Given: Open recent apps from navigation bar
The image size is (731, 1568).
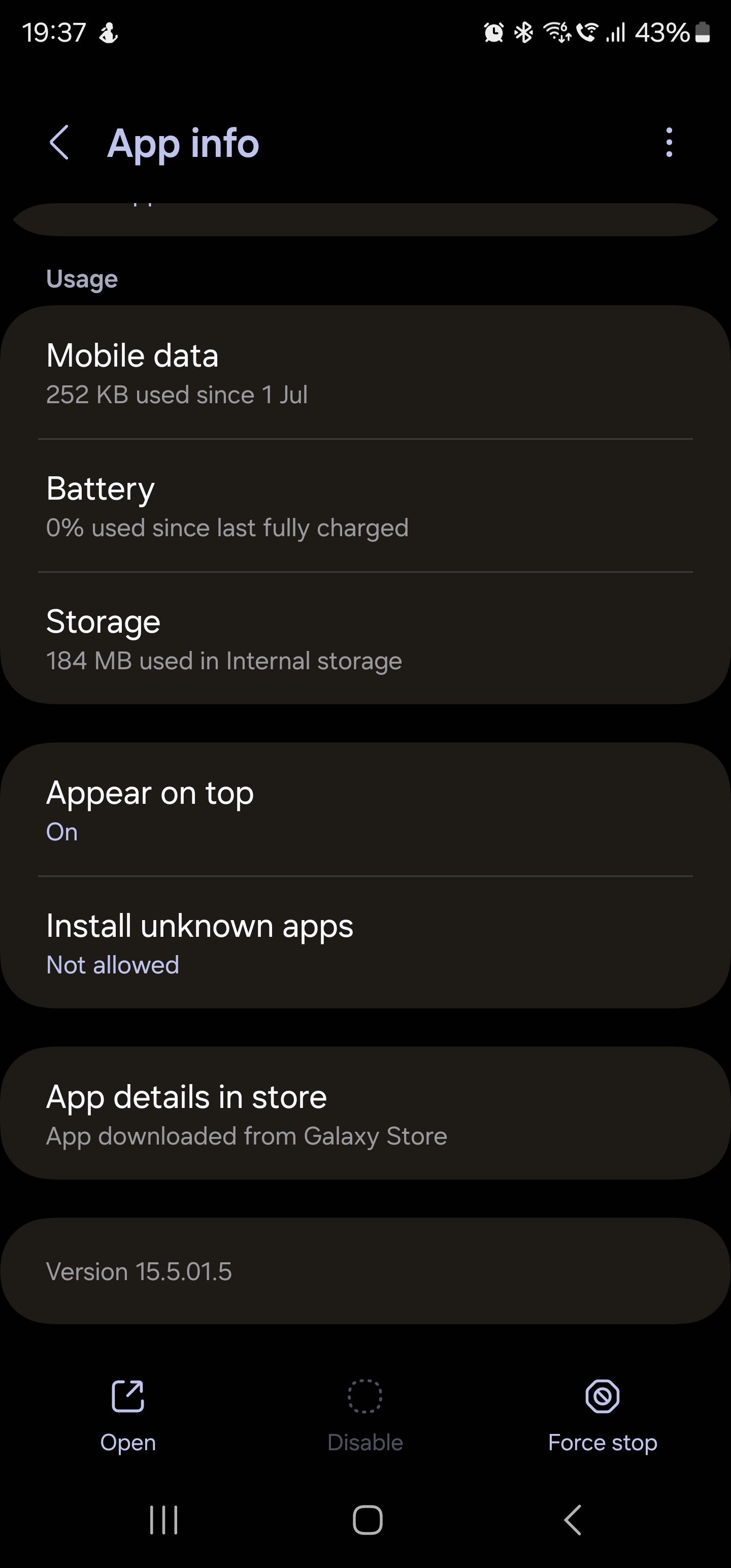Looking at the screenshot, I should pos(164,1520).
